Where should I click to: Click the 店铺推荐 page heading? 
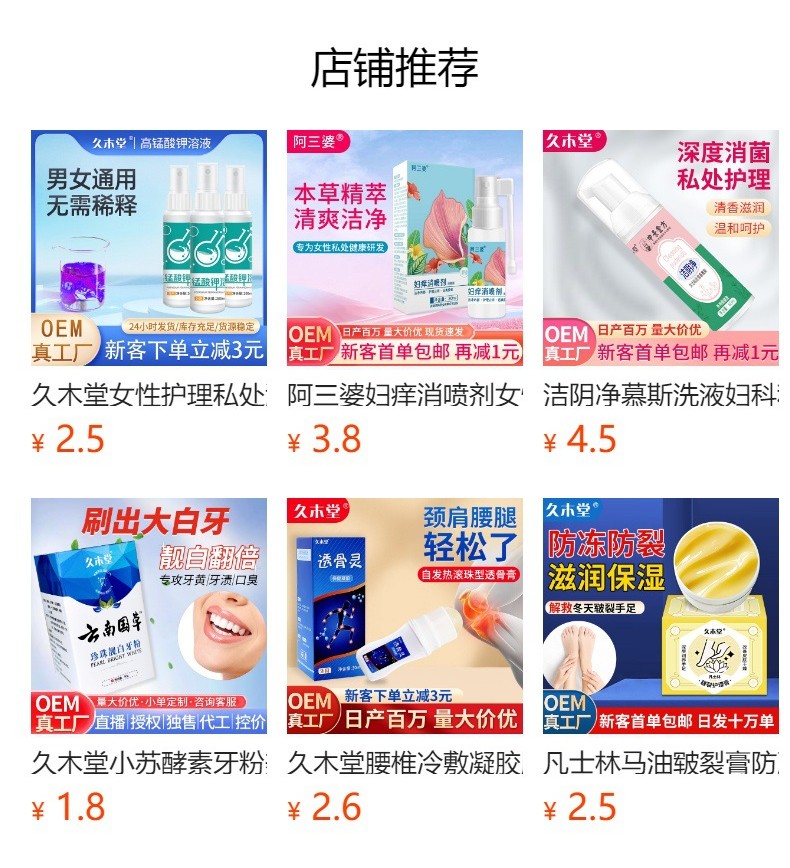tap(395, 63)
